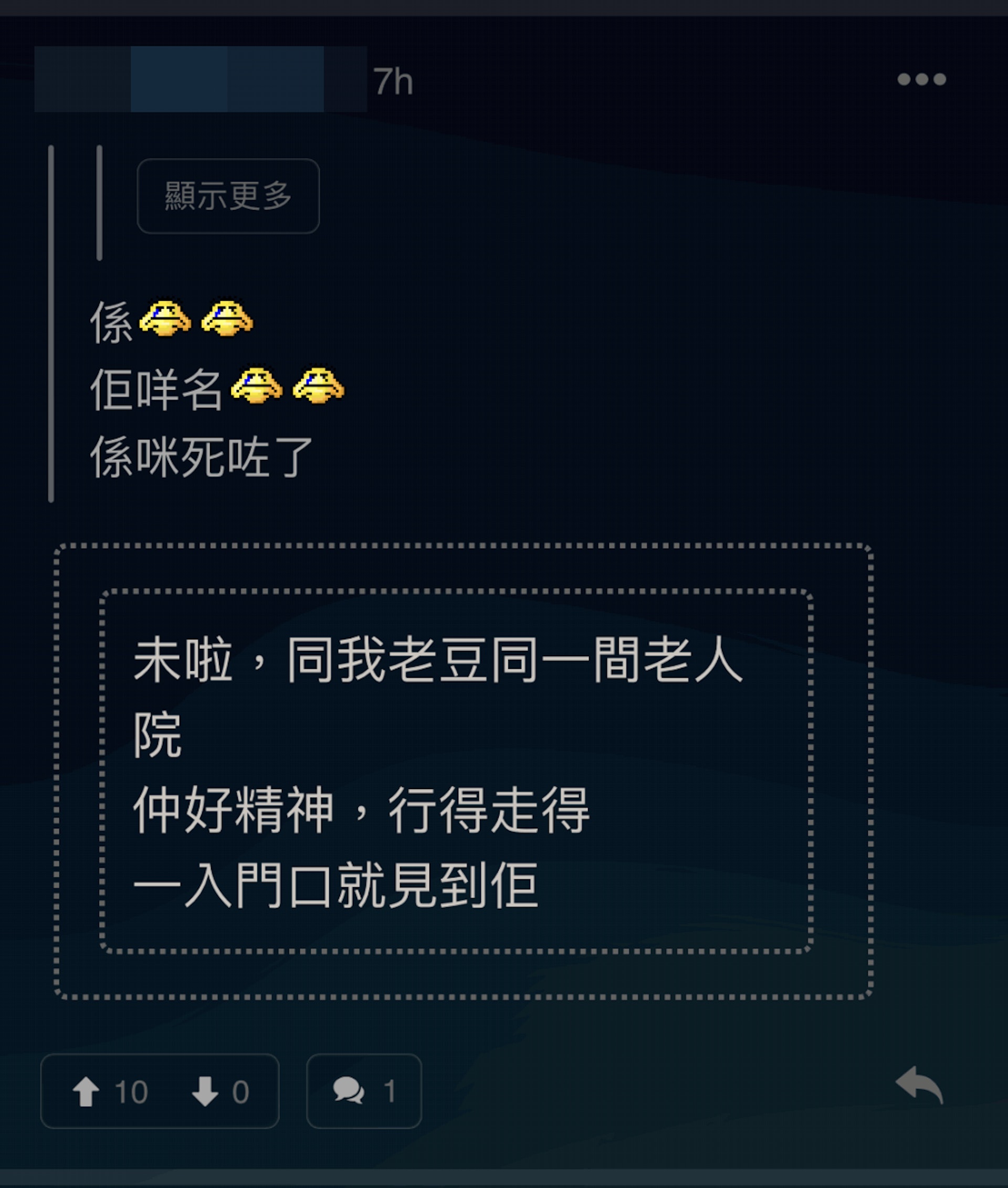
Task: Reply to this comment with the arrow
Action: pos(919,1084)
